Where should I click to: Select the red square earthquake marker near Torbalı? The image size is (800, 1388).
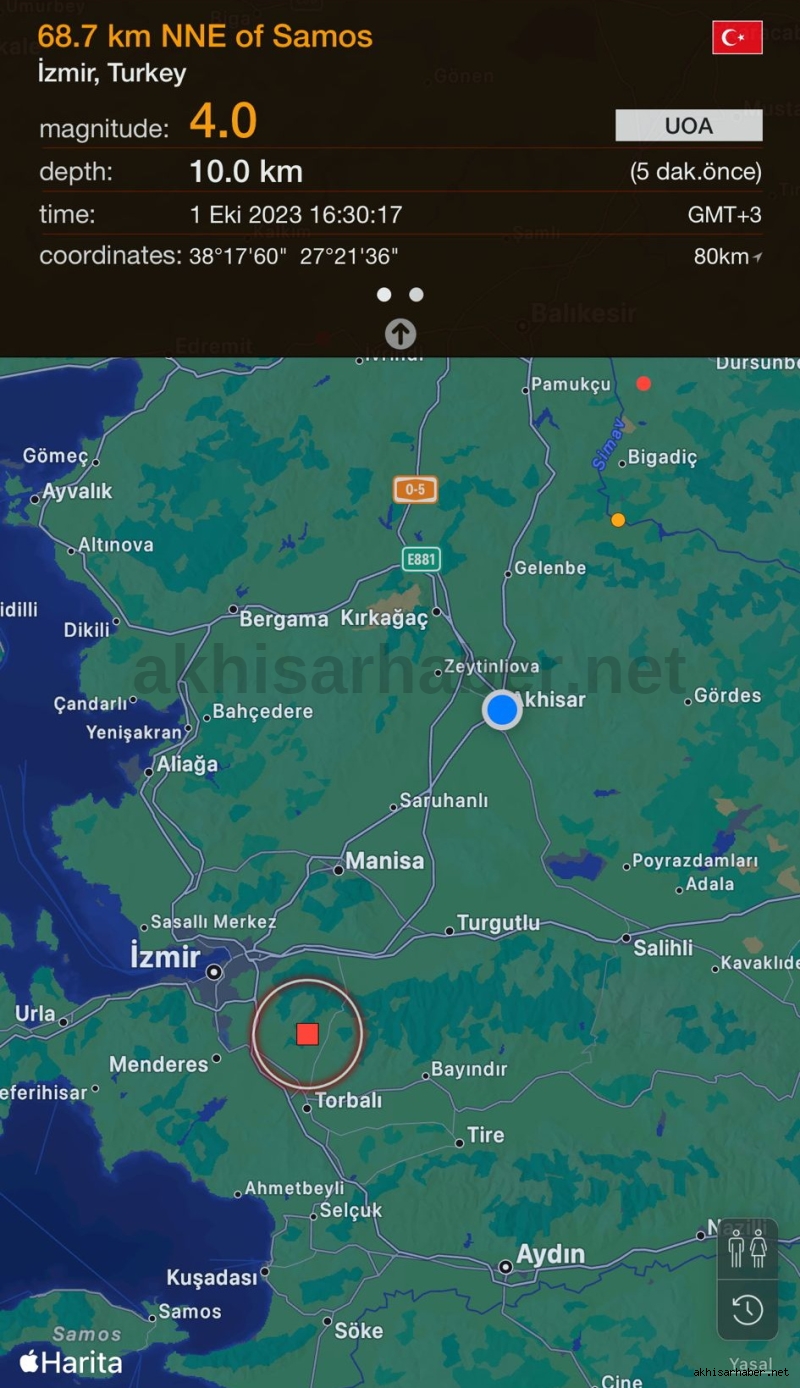[x=307, y=1034]
